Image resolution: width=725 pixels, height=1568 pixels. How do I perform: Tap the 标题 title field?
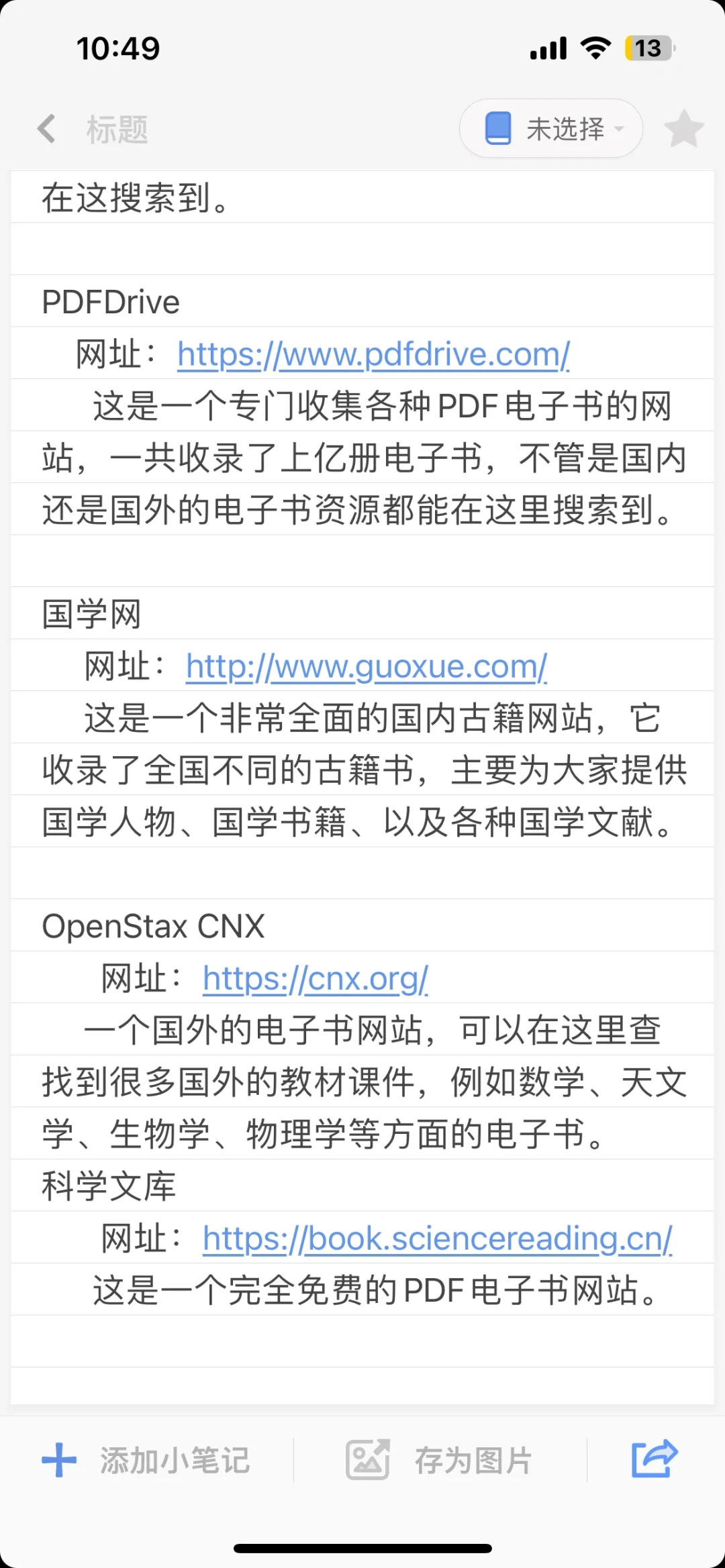tap(117, 129)
